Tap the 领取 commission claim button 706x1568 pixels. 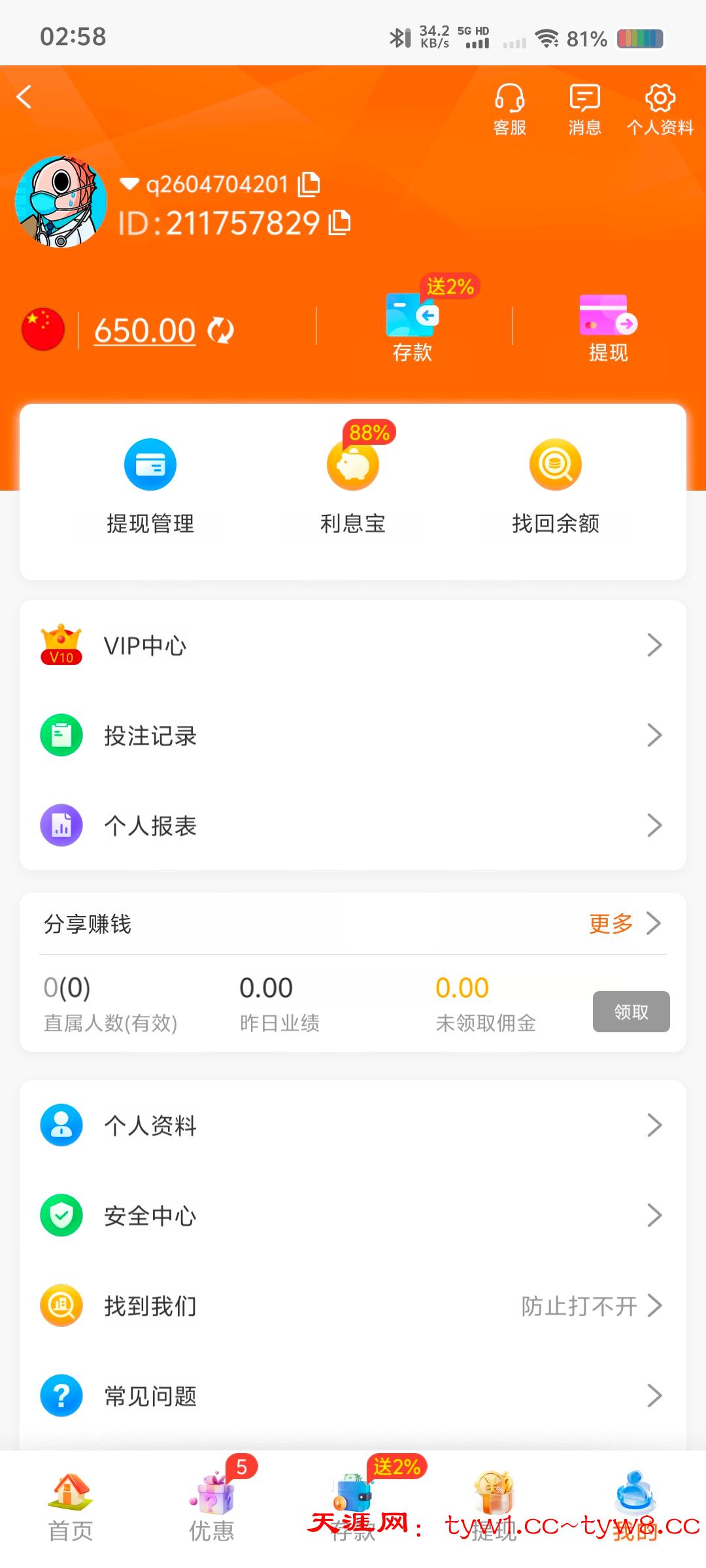pyautogui.click(x=631, y=1012)
